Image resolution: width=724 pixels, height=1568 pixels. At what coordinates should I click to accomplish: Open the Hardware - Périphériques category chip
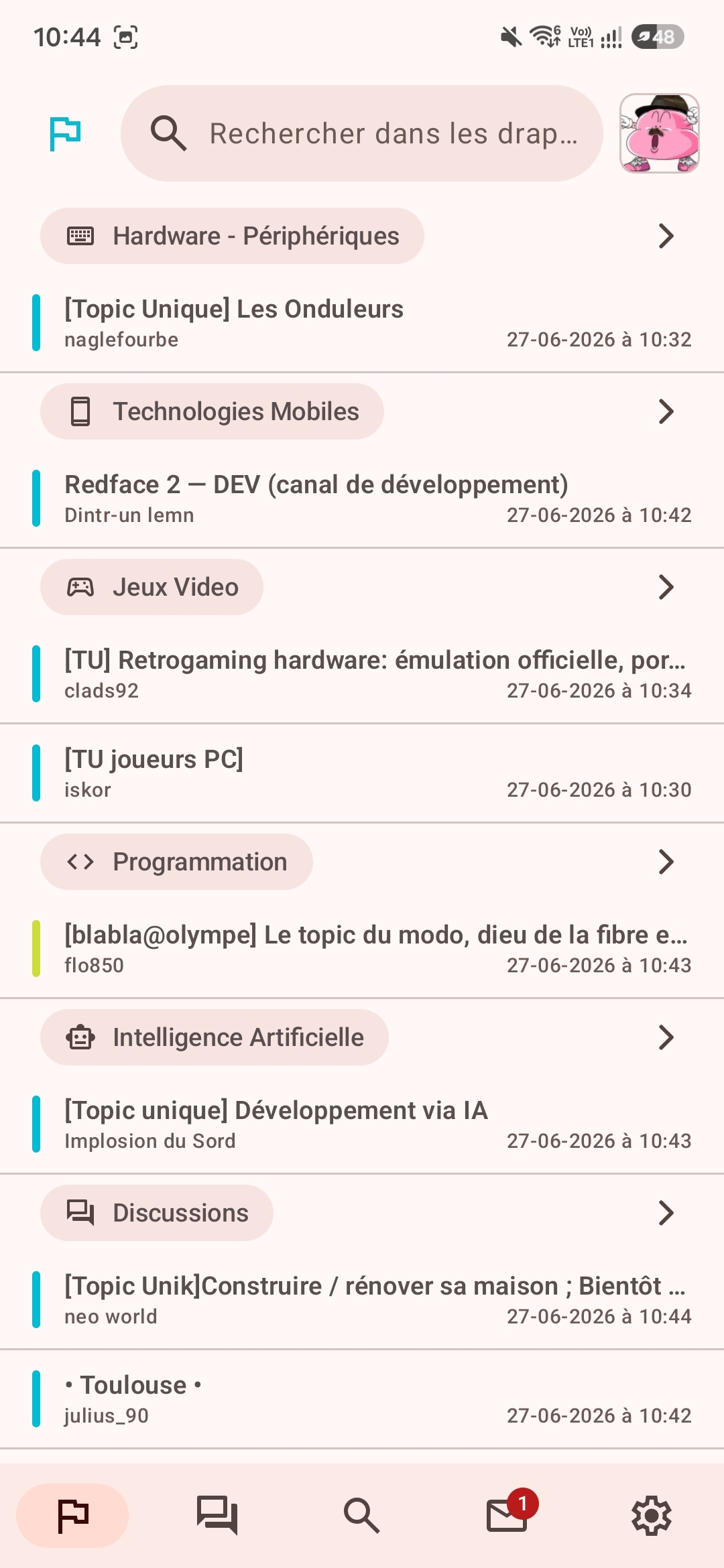point(232,236)
